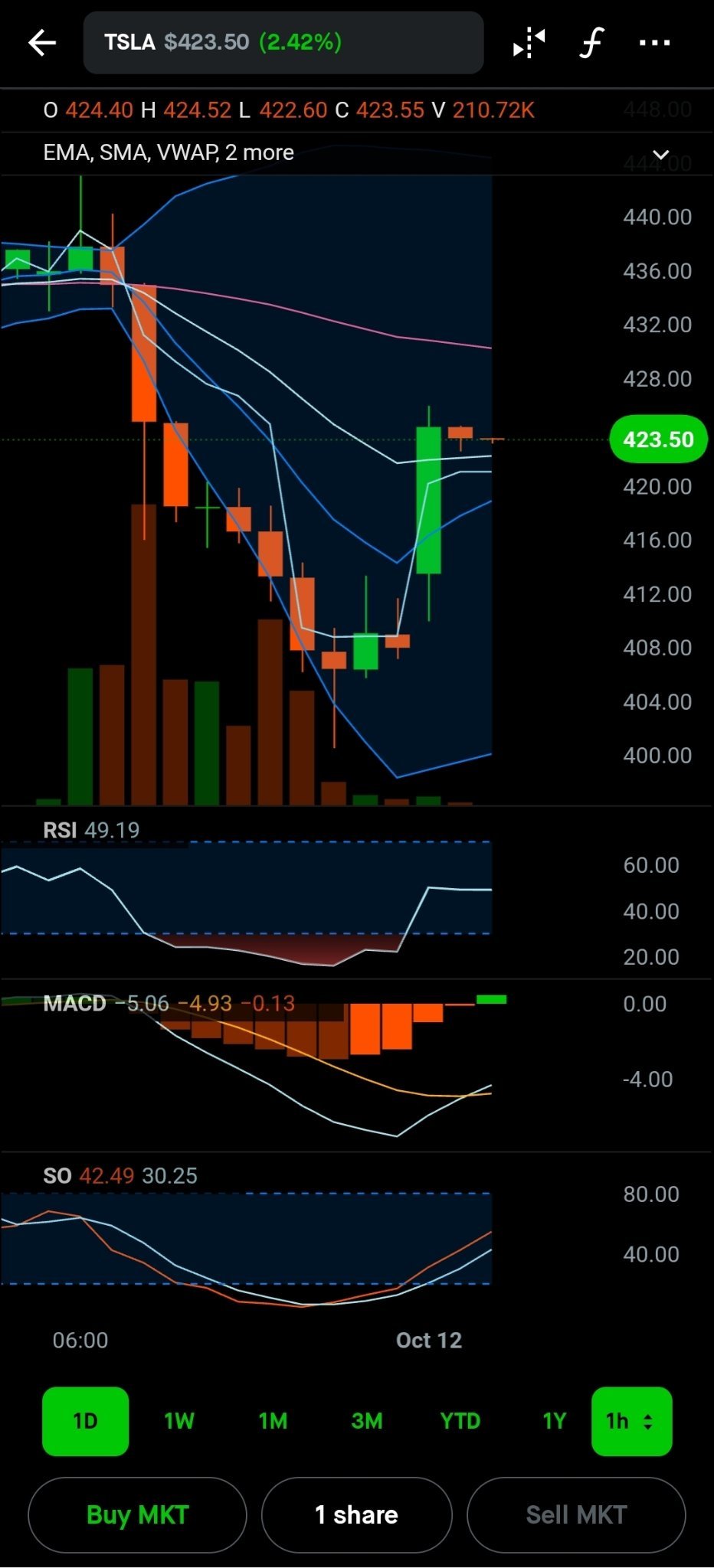Tap the back arrow icon
Viewport: 714px width, 1568px height.
tap(43, 43)
